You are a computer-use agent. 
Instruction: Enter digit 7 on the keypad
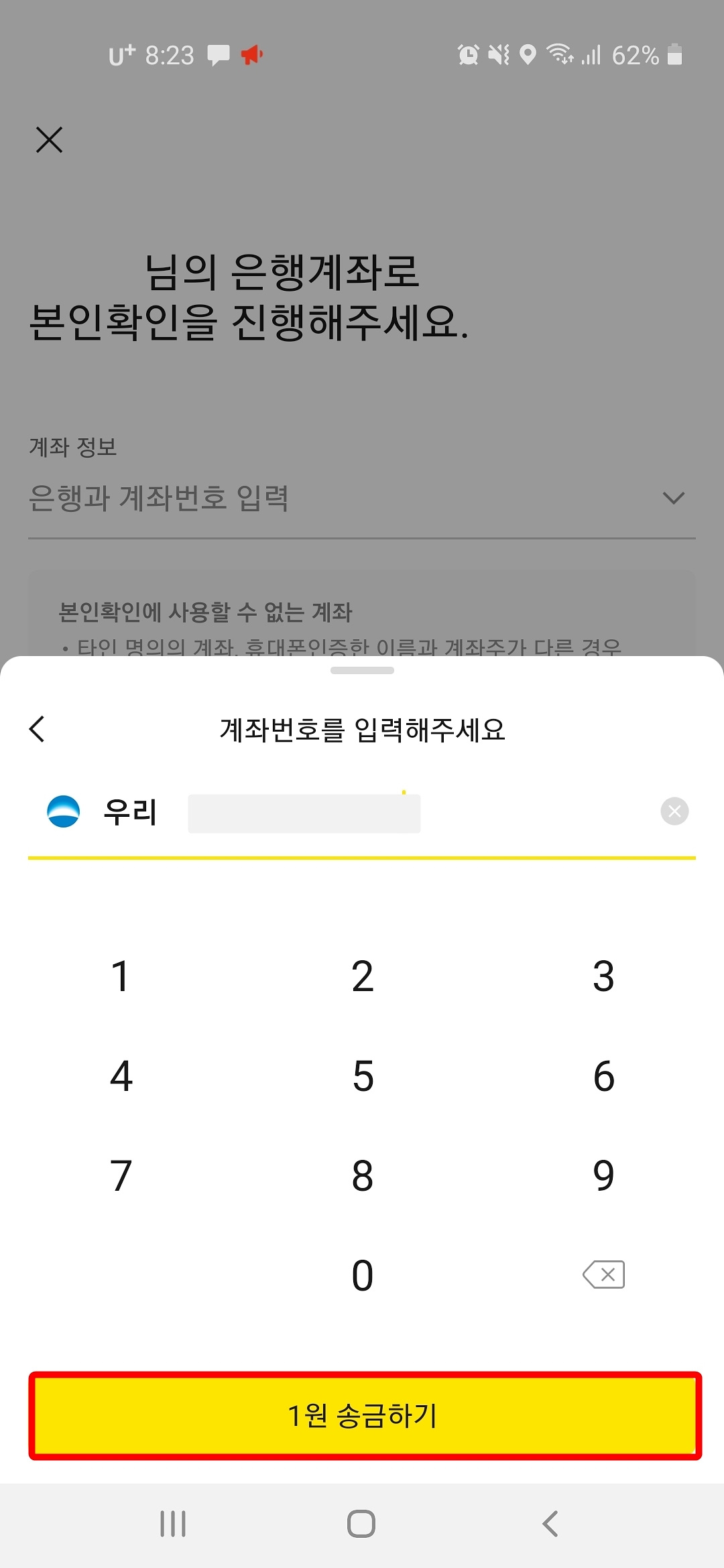[x=121, y=1176]
